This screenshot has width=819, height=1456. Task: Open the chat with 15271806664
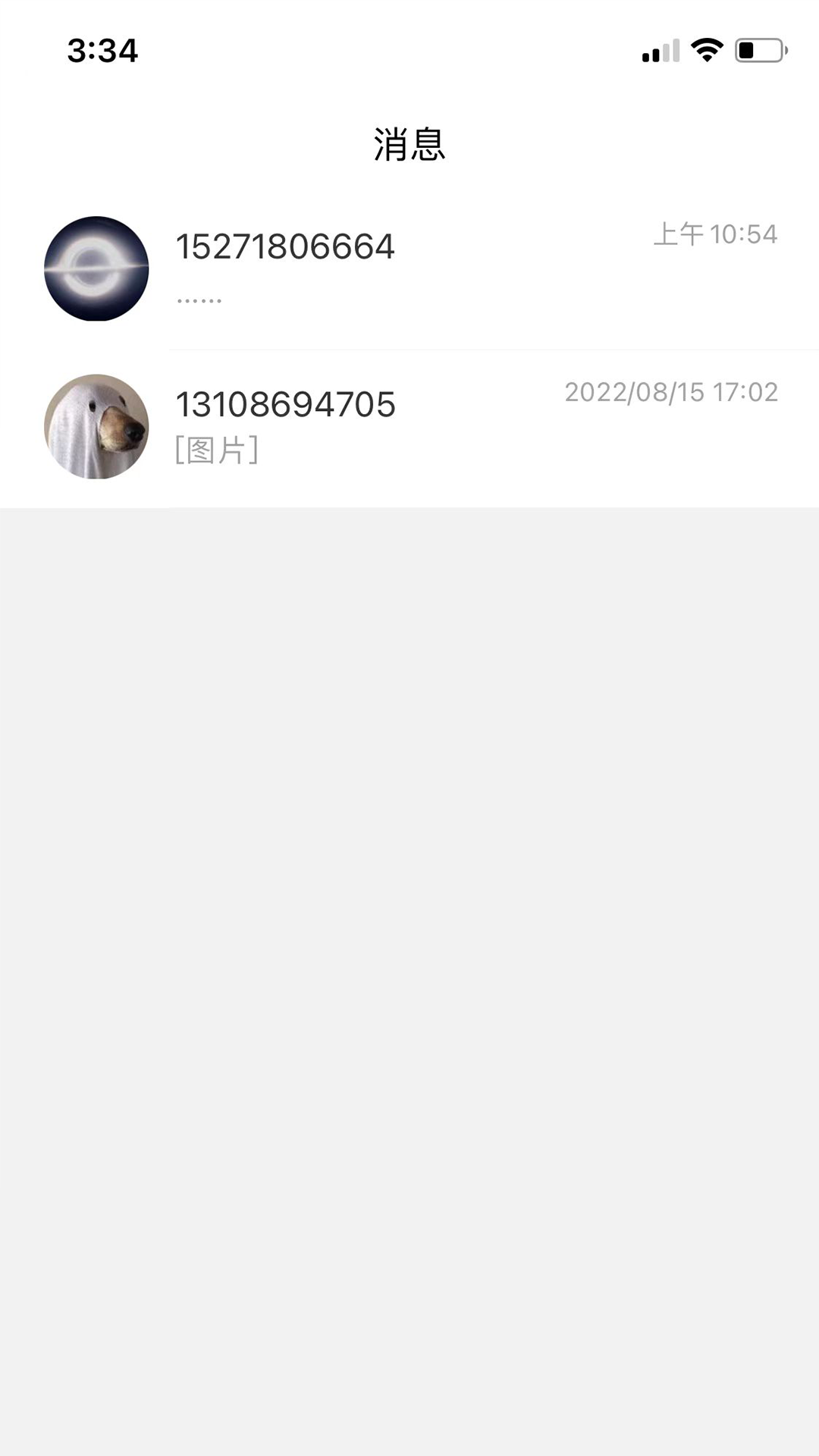pyautogui.click(x=409, y=269)
